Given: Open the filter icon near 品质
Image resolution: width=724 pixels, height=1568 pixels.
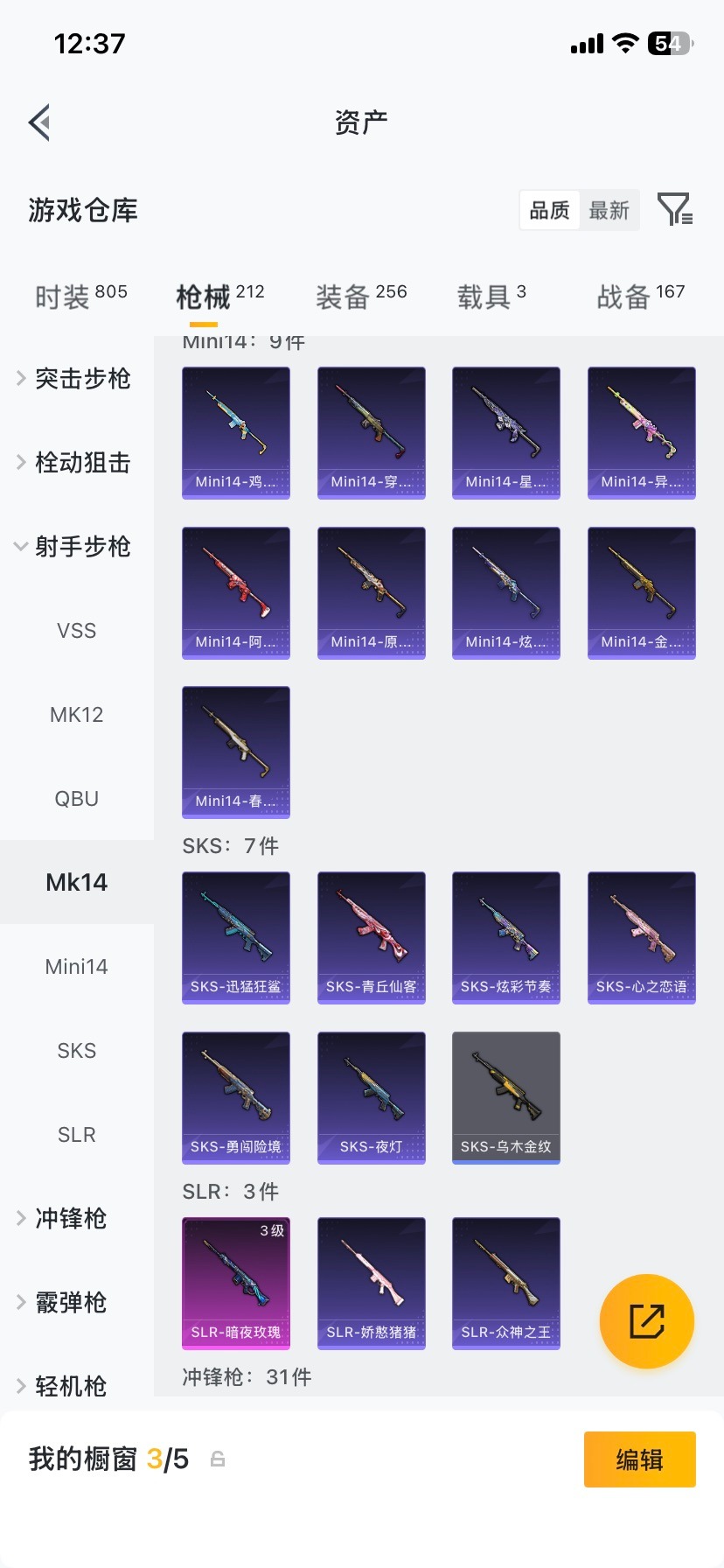Looking at the screenshot, I should [673, 210].
